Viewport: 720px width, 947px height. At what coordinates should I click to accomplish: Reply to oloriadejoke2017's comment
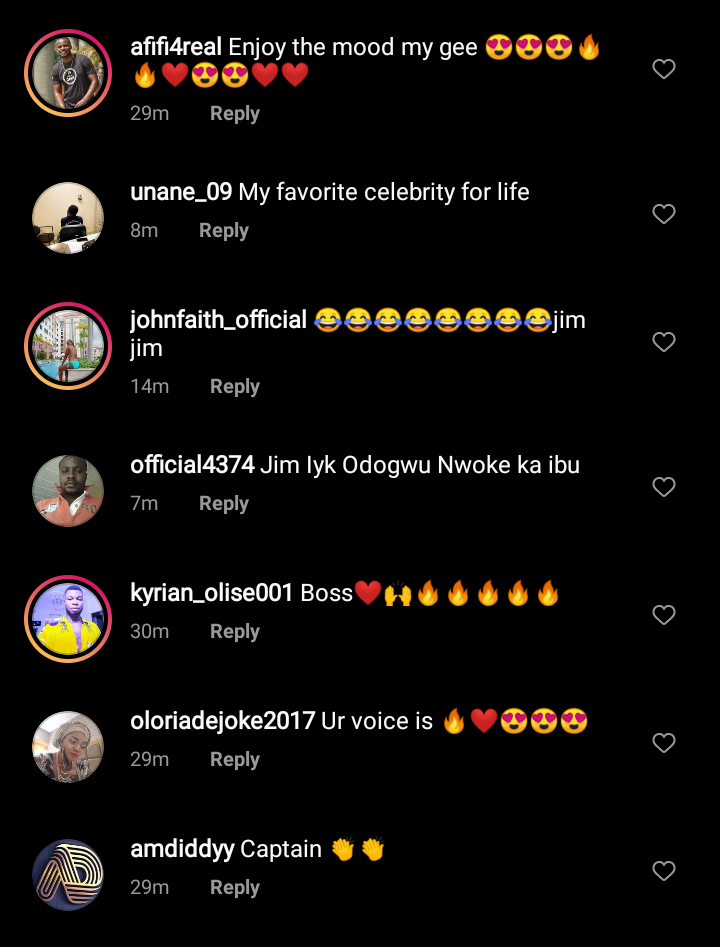coord(235,760)
